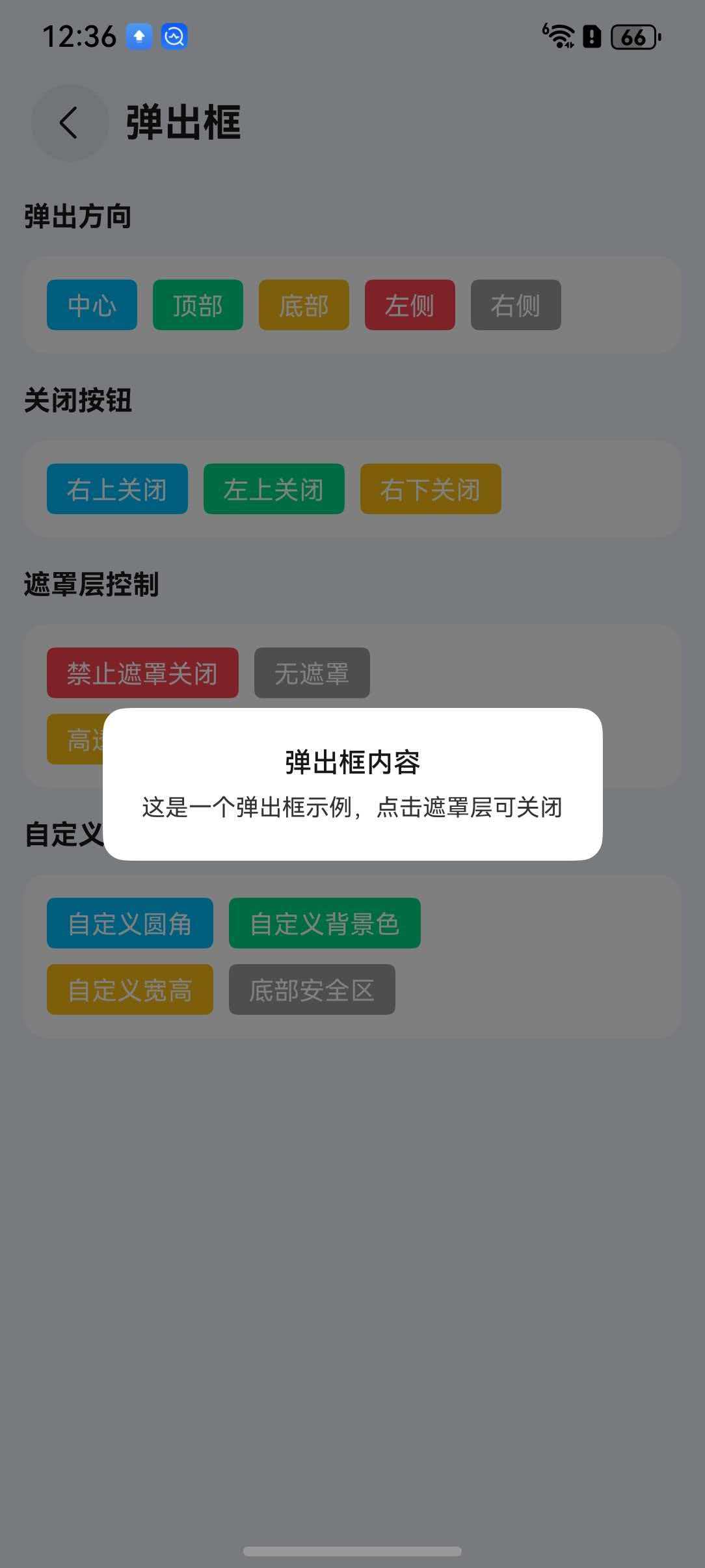Tap the blue upload icon in status bar
Image resolution: width=705 pixels, height=1568 pixels.
(138, 37)
